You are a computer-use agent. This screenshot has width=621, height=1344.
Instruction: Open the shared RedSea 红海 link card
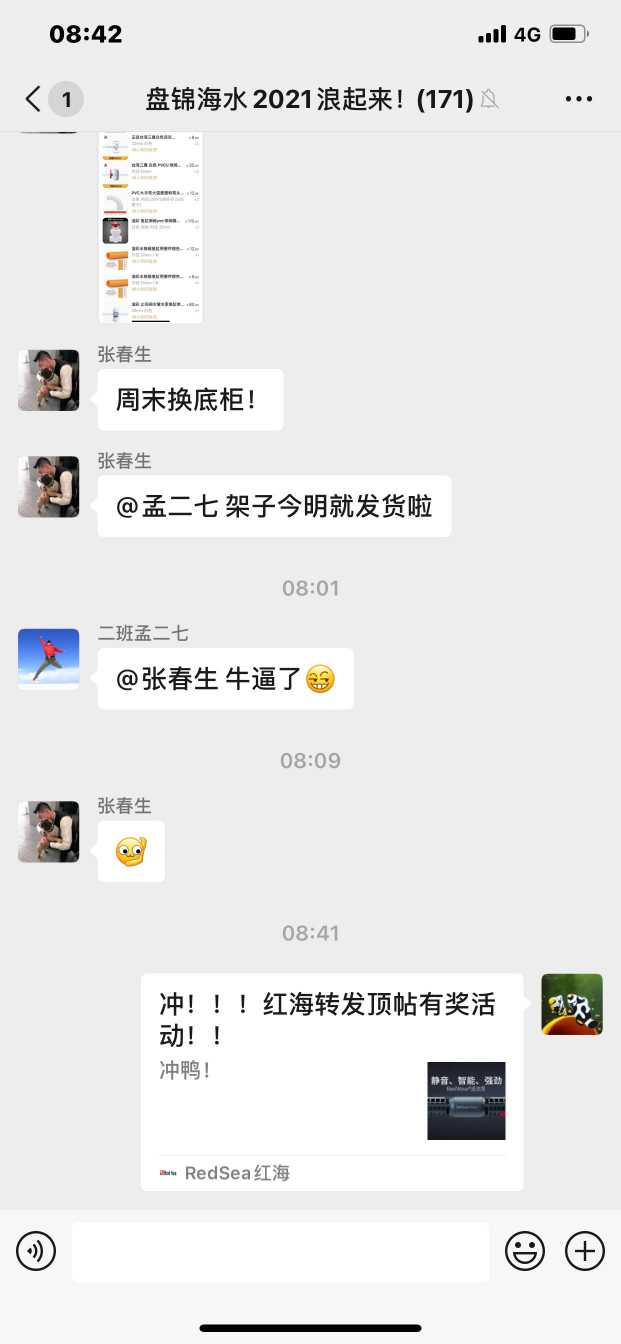point(332,1082)
